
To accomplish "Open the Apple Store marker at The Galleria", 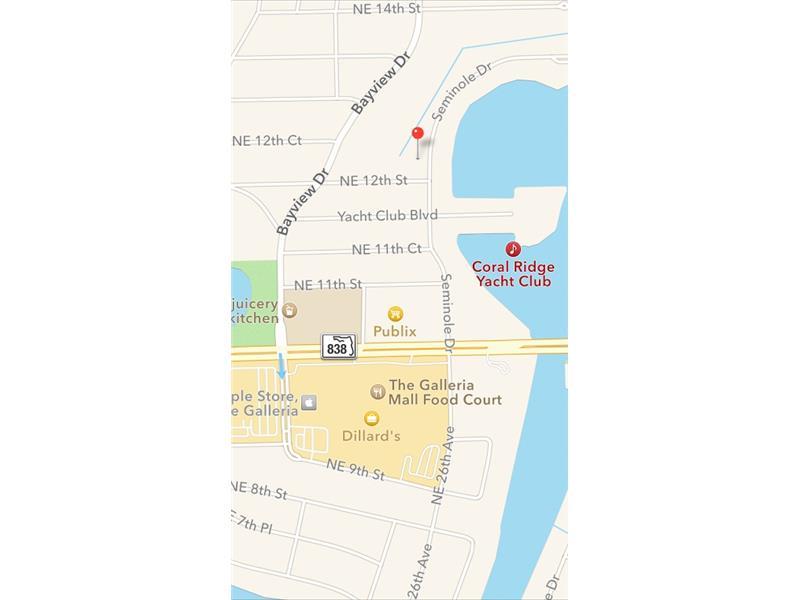I will 309,401.
